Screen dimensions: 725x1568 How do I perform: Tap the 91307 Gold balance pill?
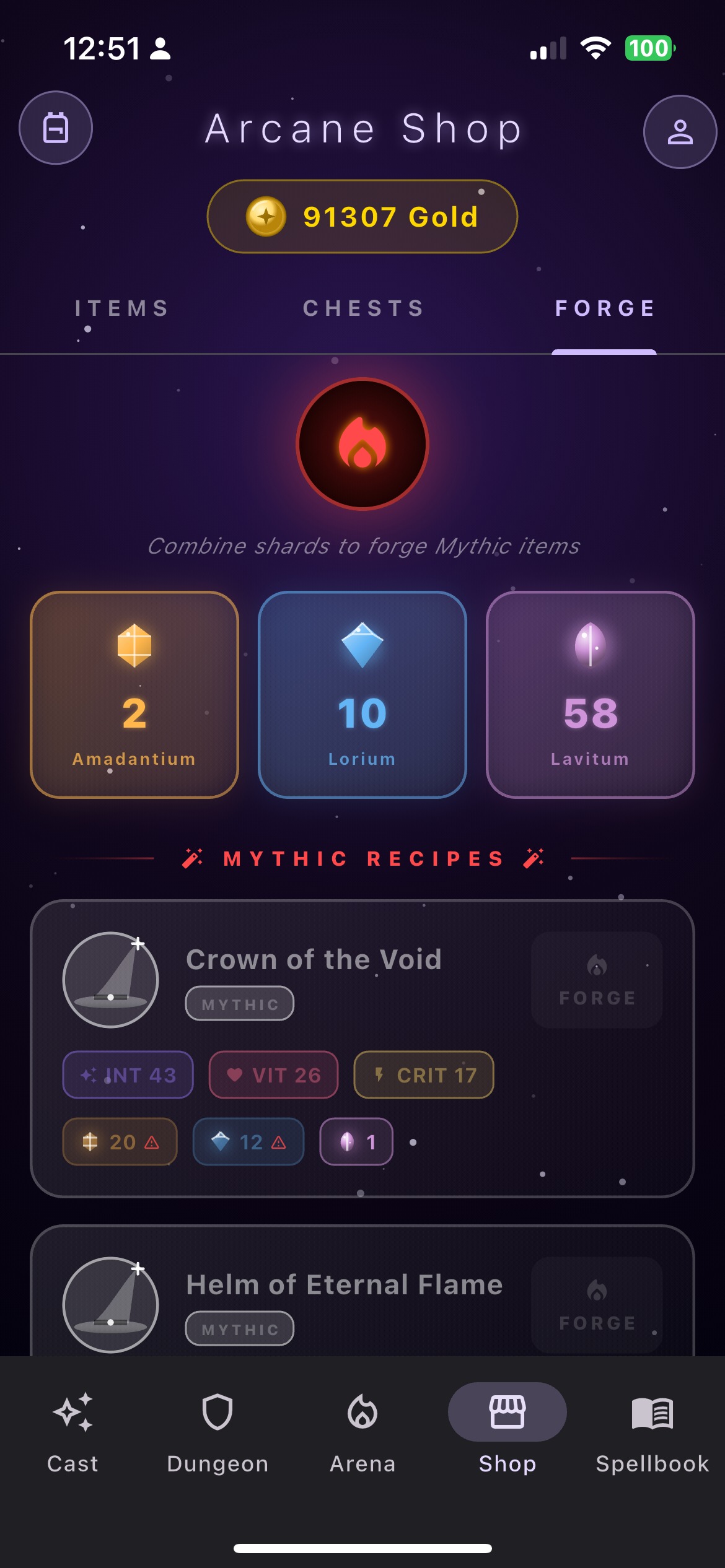[362, 216]
